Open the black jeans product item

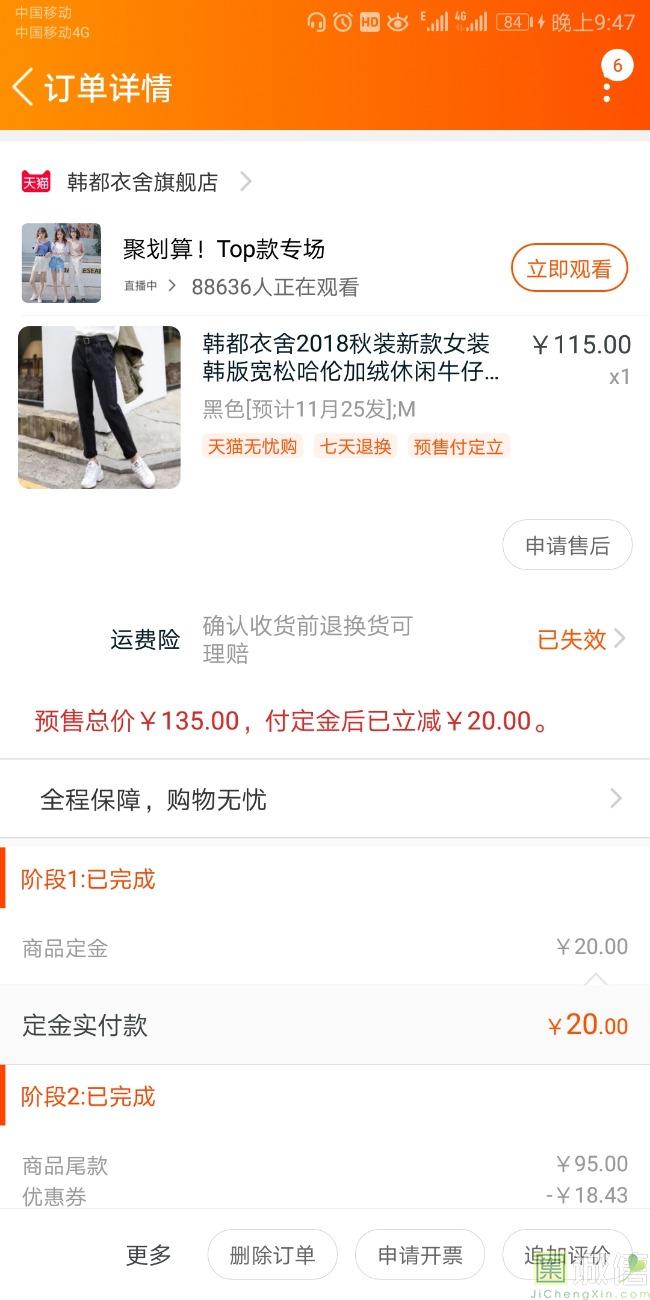[99, 407]
